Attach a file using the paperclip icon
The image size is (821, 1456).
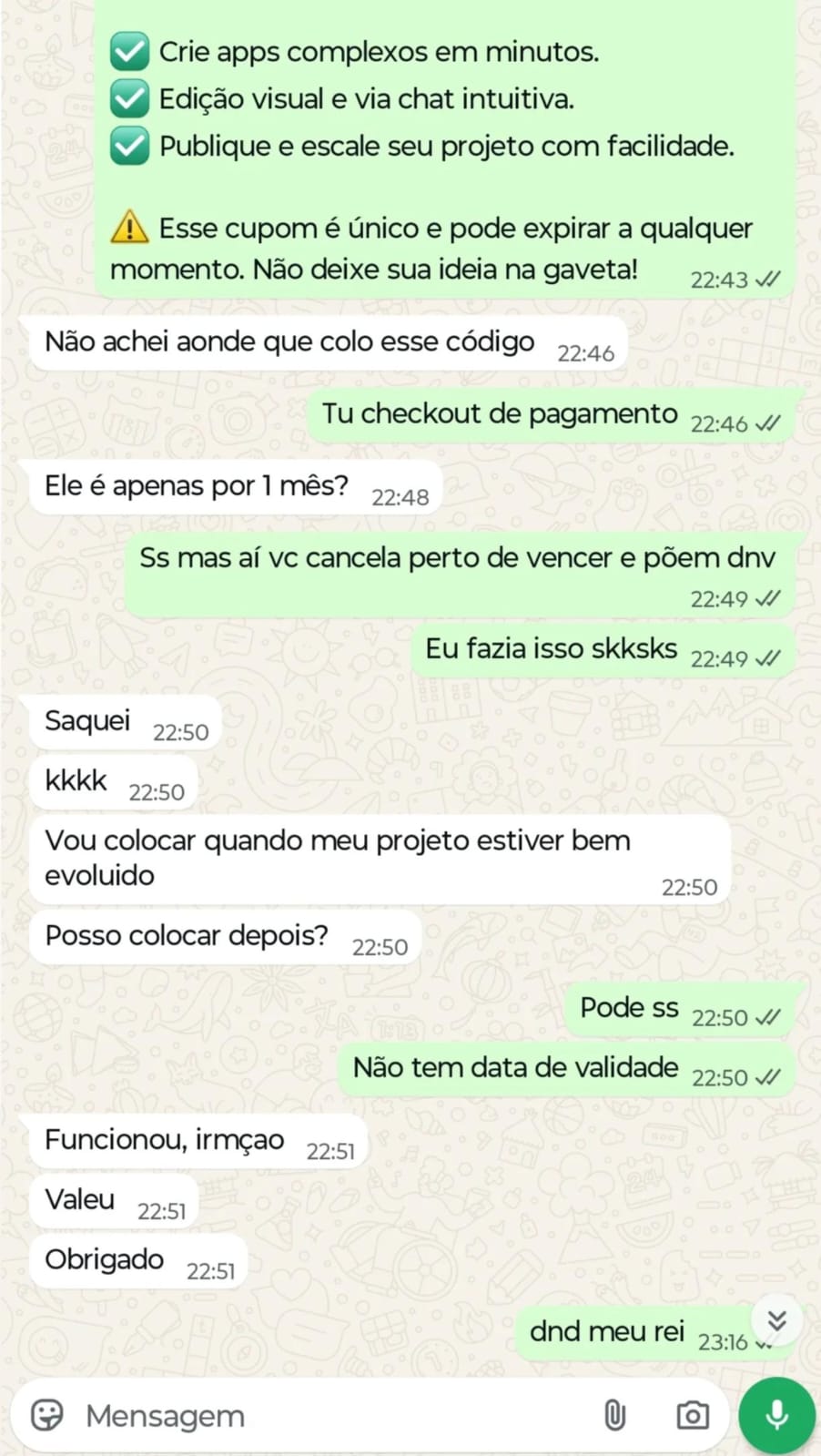click(x=615, y=1414)
